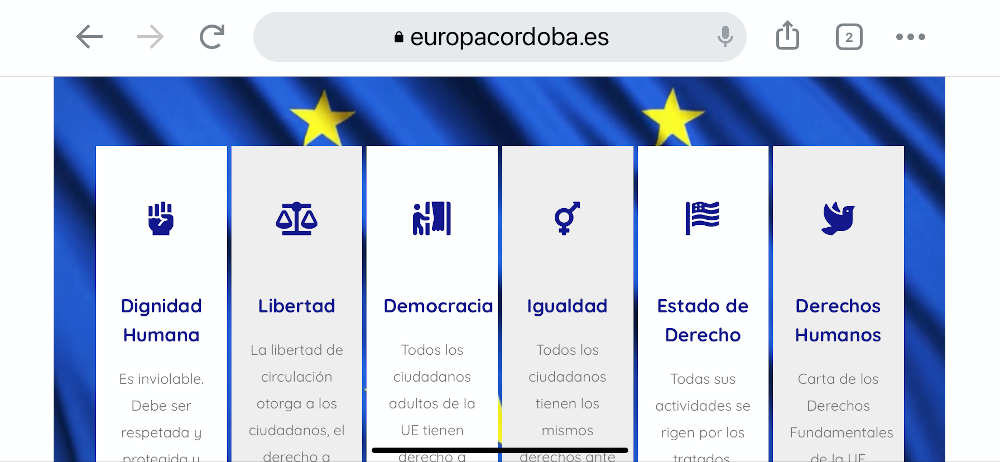Tap the europacordoba.es address bar

pos(500,38)
